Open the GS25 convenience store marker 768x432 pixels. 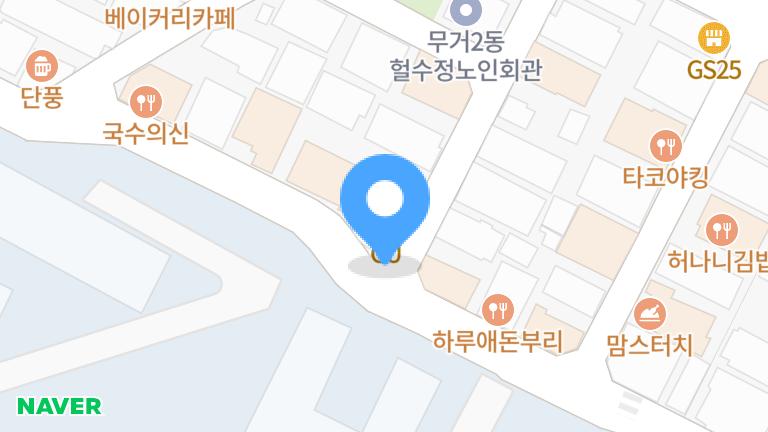[x=711, y=39]
